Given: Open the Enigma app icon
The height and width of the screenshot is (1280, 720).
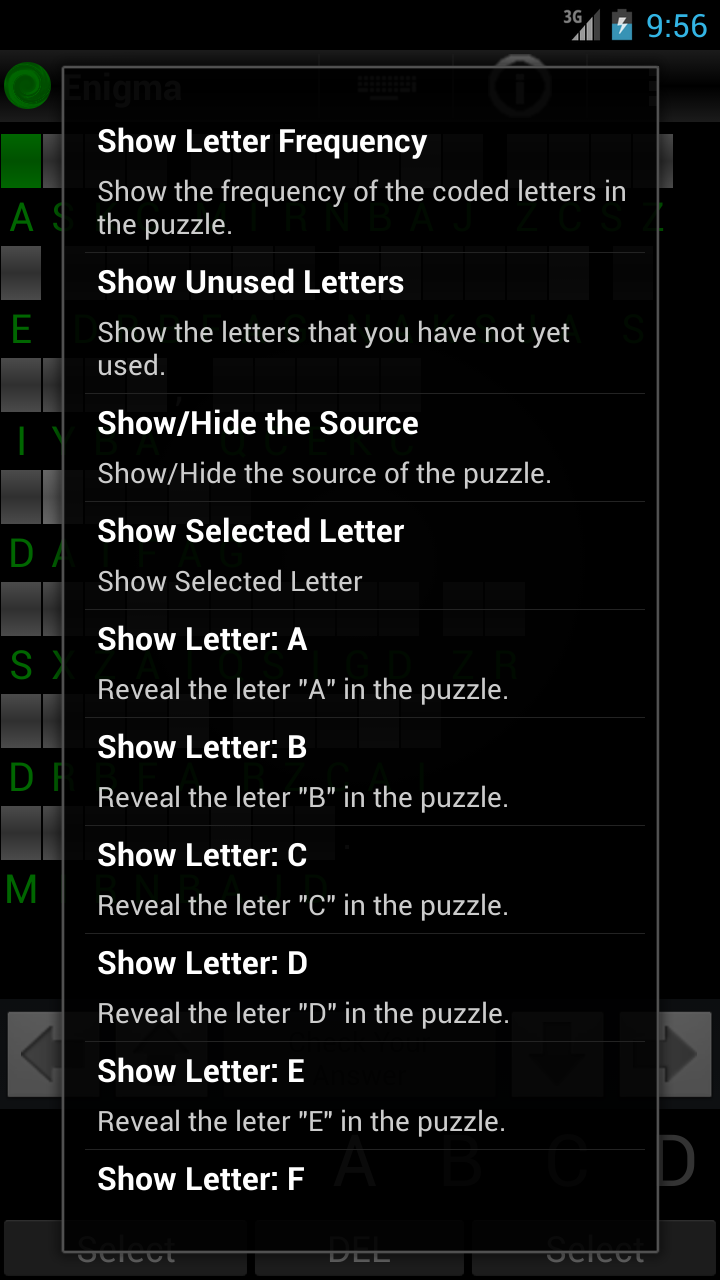Looking at the screenshot, I should [29, 86].
